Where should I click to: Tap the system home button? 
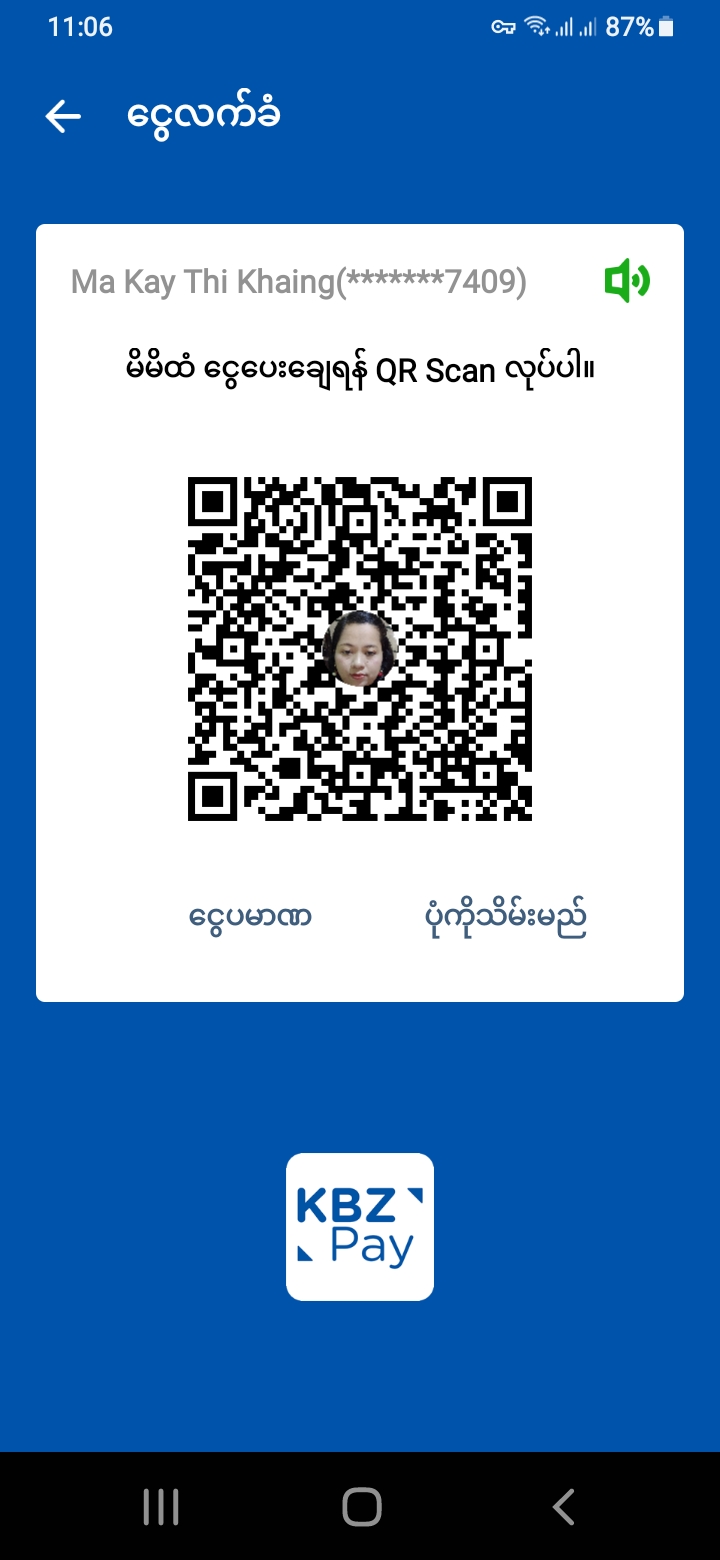pos(361,1506)
